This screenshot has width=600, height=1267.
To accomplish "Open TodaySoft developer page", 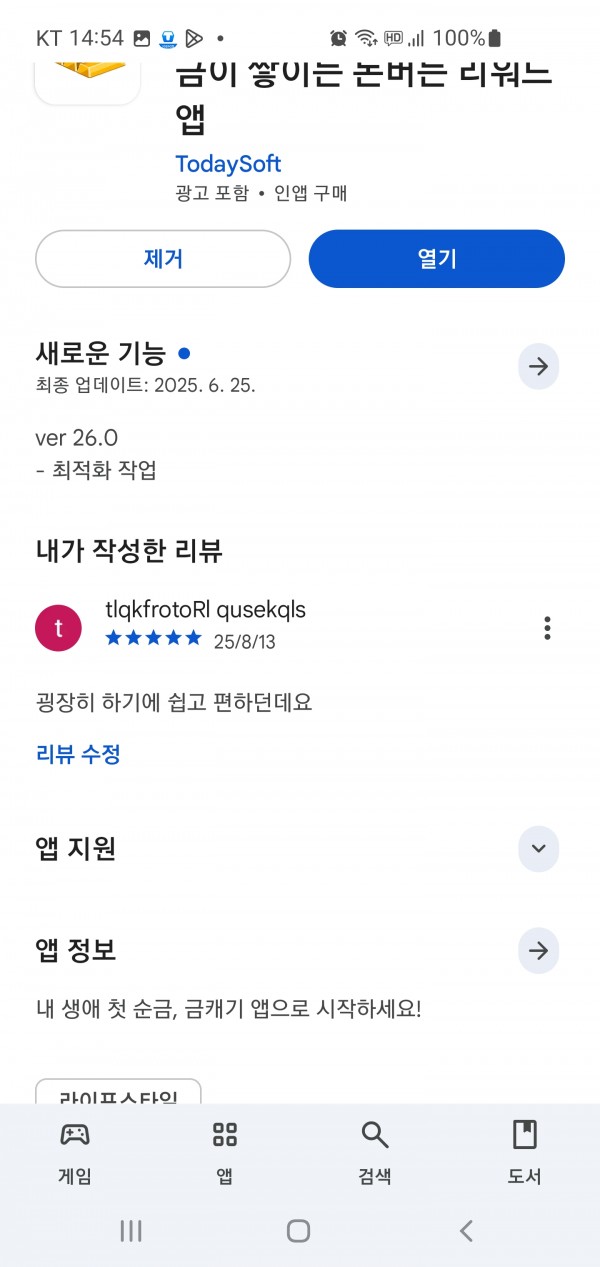I will pyautogui.click(x=228, y=164).
